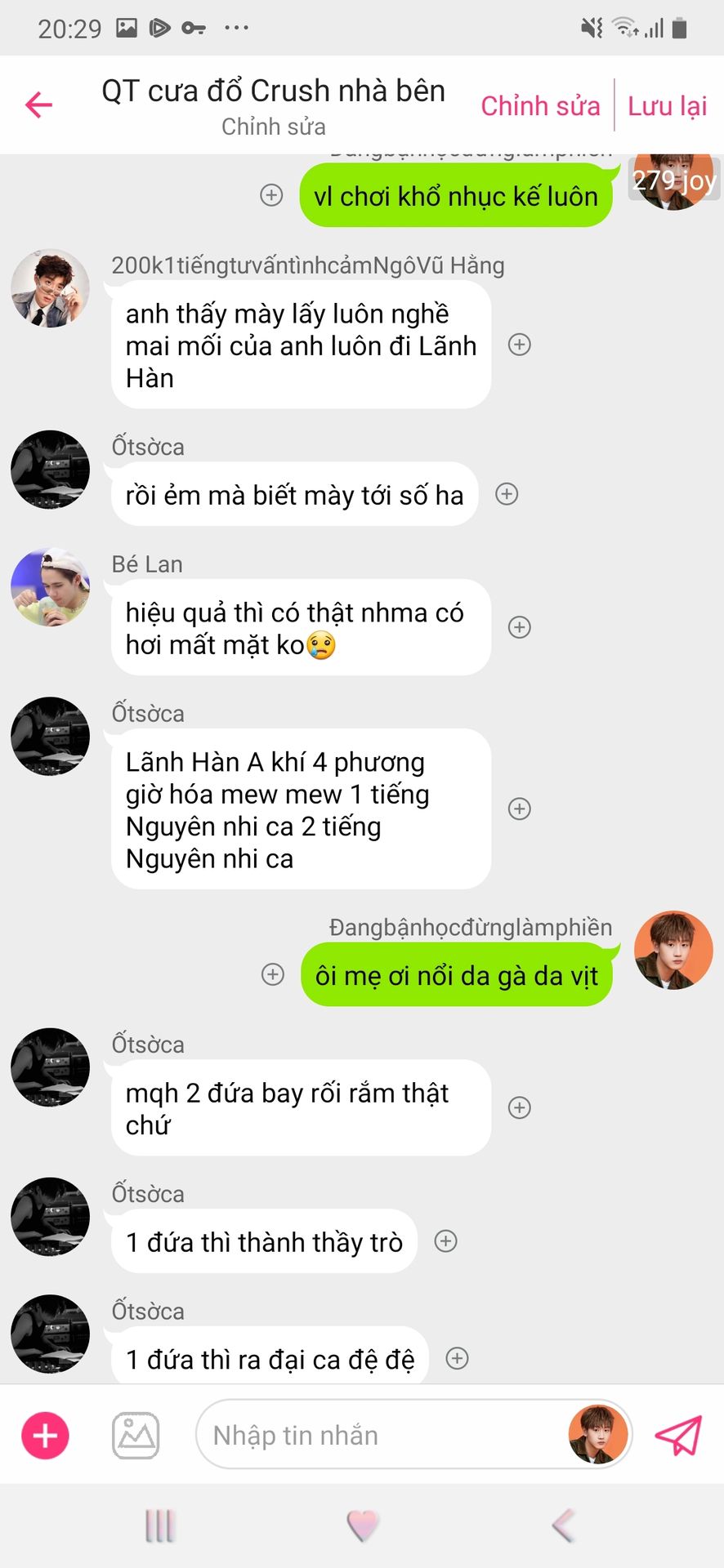Tap plus icon beside 'ôi mẹ ơi nổi da gà da vịt'
Screen dimensions: 724x1568
273,974
